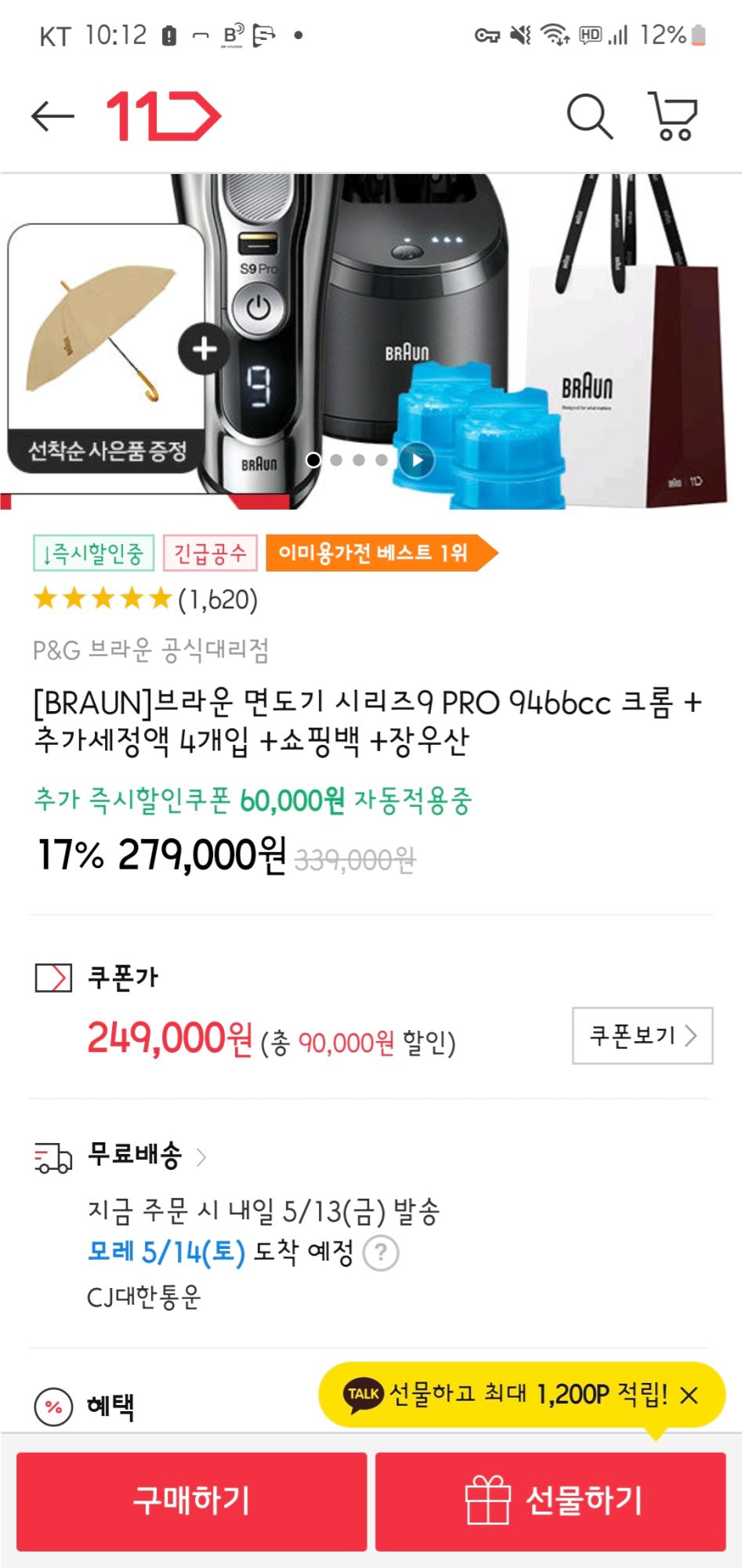
Task: Tap 구매하기 to buy now
Action: (191, 1501)
